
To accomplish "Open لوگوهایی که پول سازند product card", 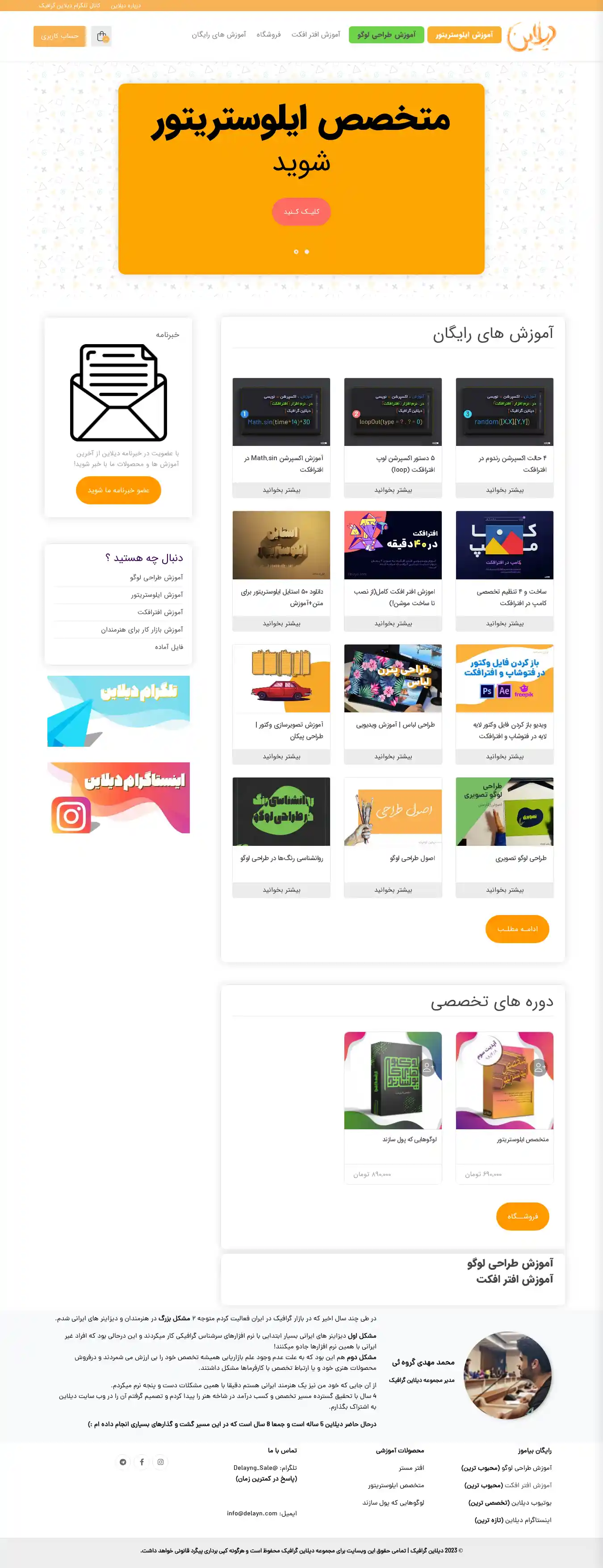I will coord(393,1081).
